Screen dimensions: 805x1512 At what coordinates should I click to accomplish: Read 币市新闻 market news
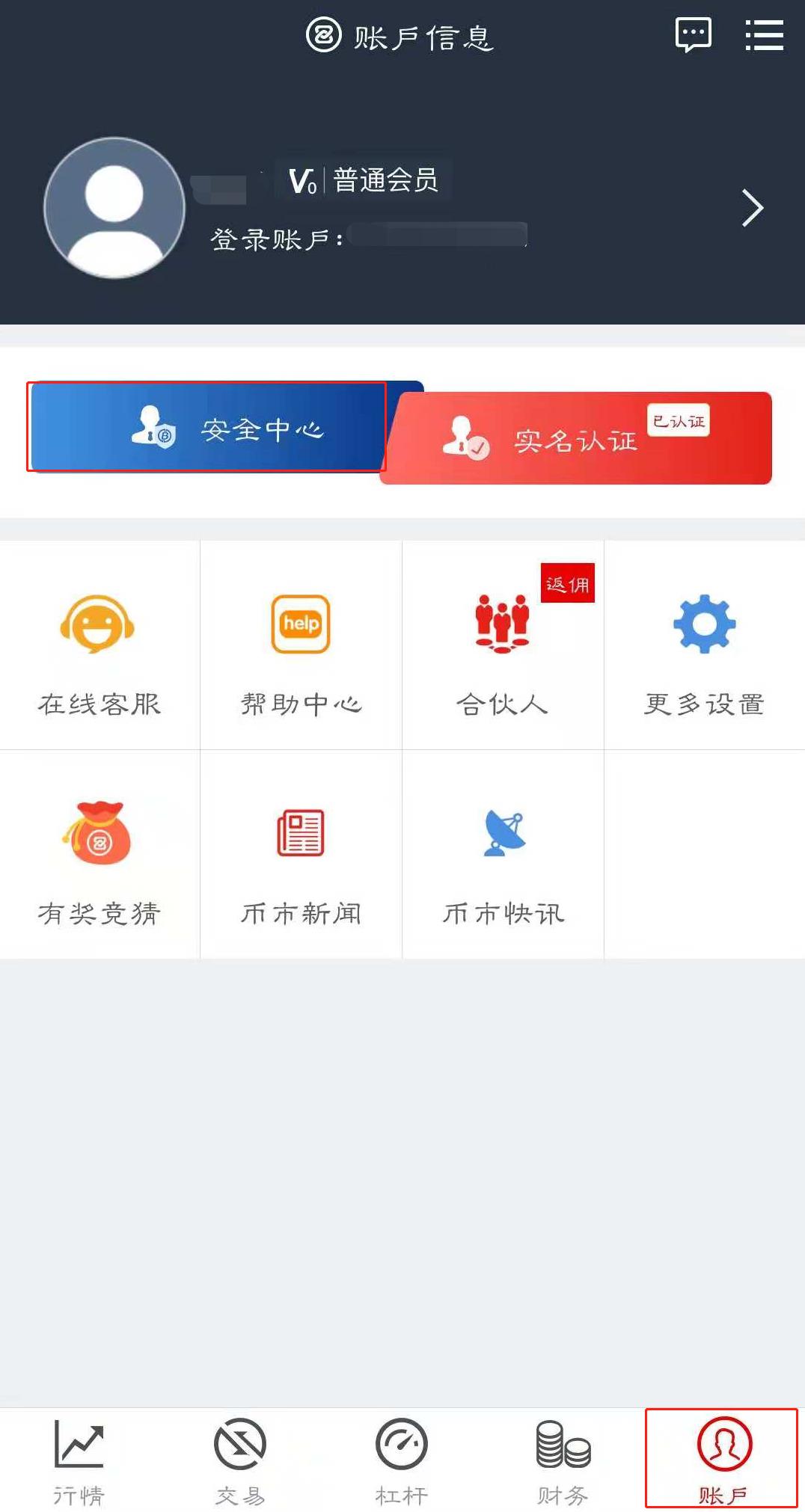(301, 854)
